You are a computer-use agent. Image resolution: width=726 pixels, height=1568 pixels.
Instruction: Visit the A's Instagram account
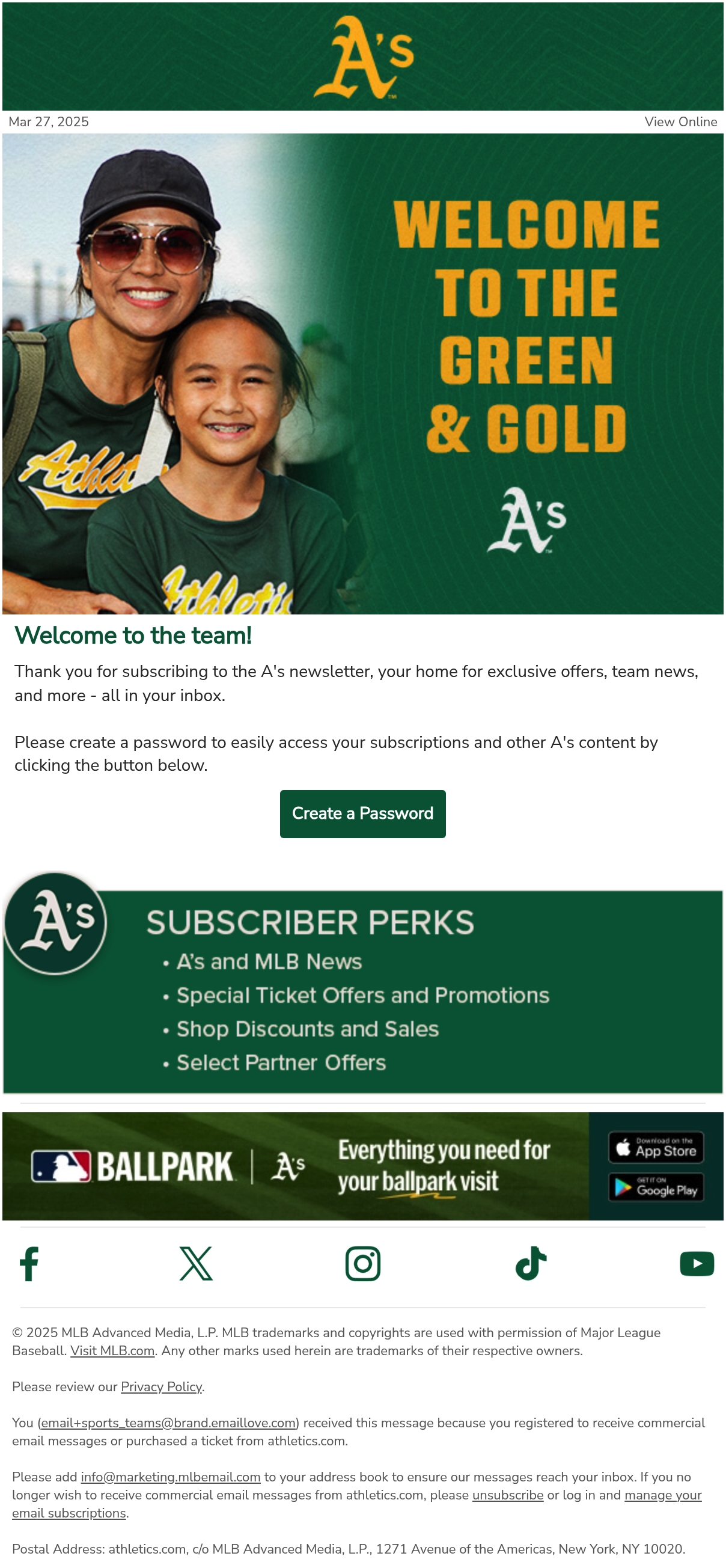(362, 1264)
